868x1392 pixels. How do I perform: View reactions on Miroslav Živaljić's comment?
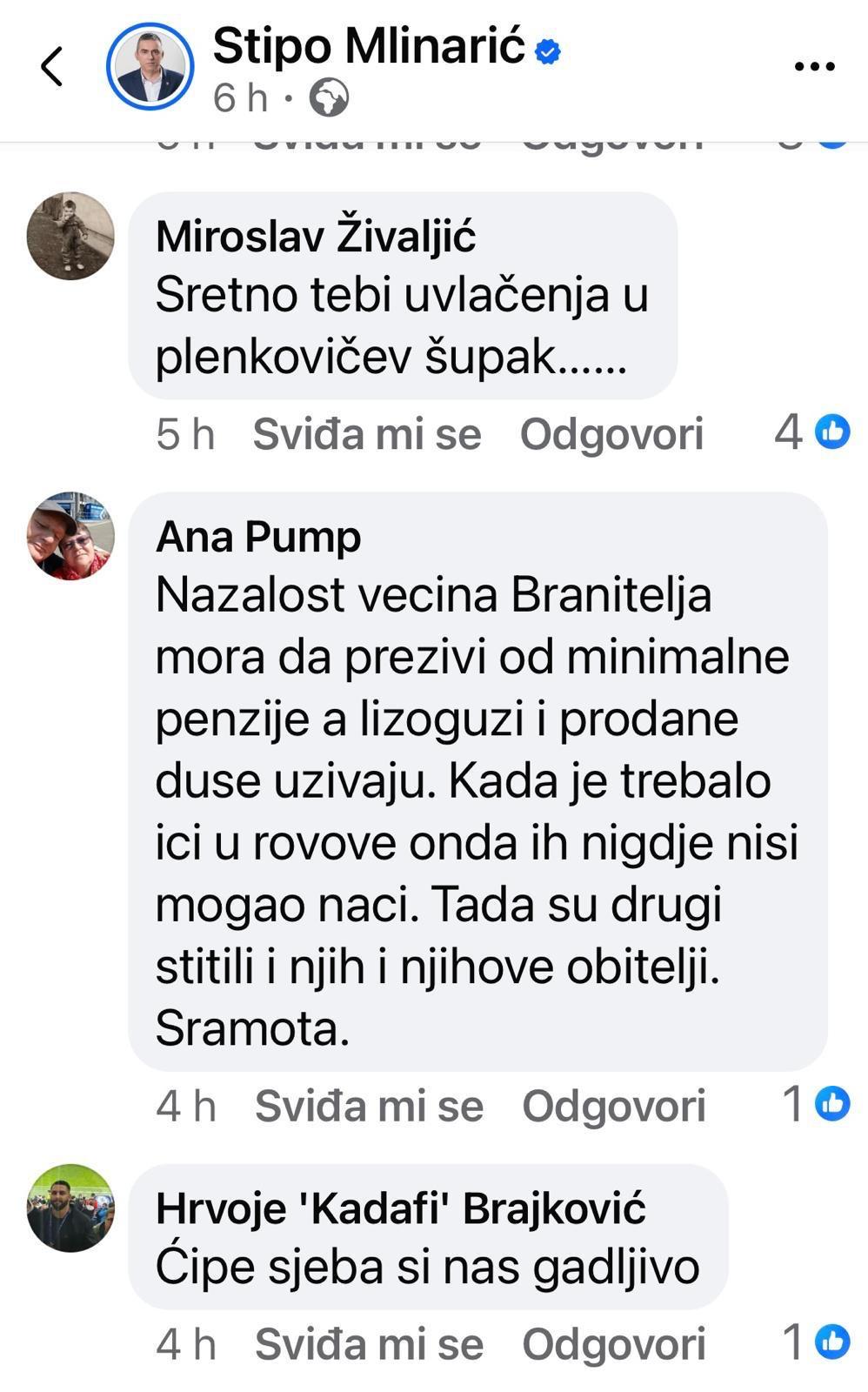[x=811, y=432]
